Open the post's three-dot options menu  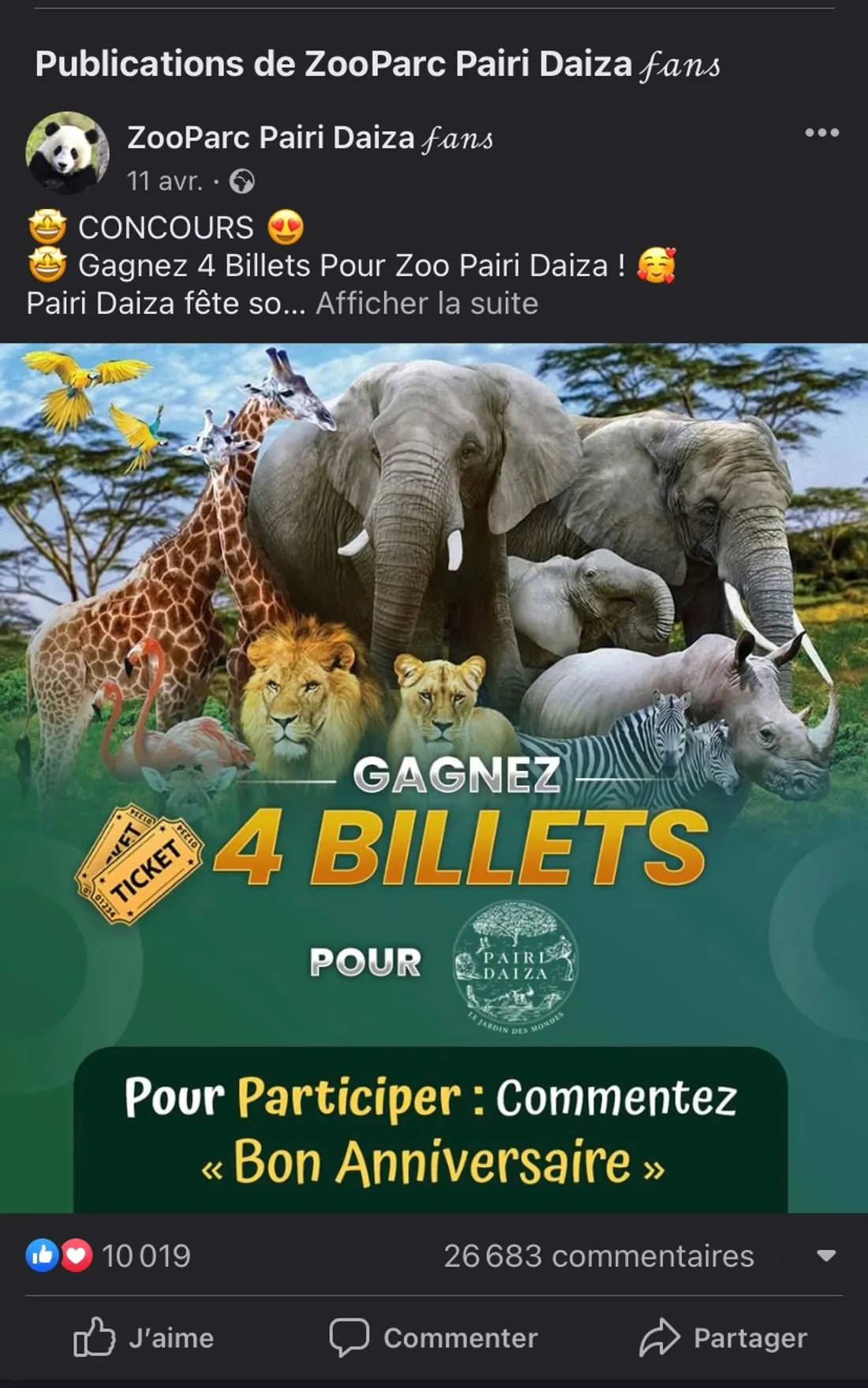click(x=821, y=133)
